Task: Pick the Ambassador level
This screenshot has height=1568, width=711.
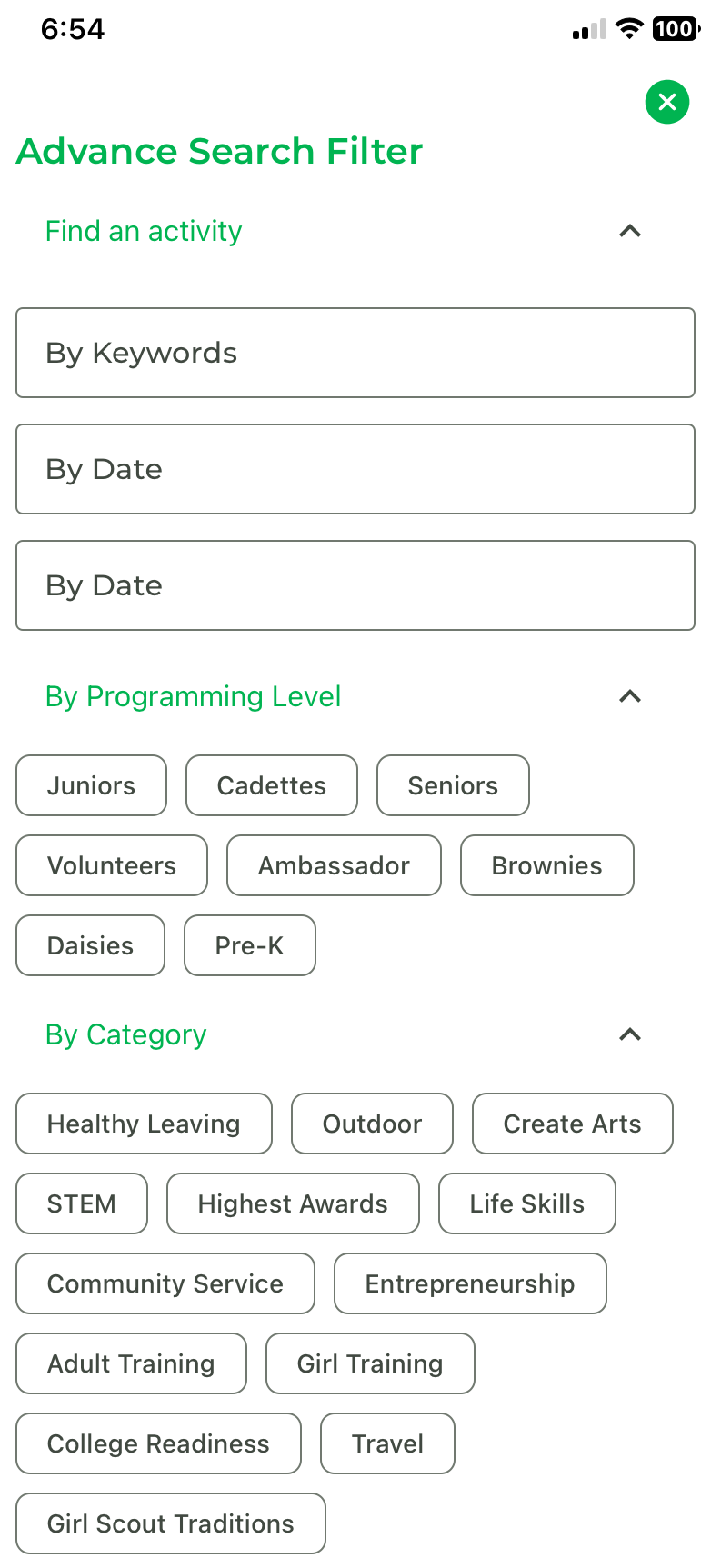Action: click(x=334, y=865)
